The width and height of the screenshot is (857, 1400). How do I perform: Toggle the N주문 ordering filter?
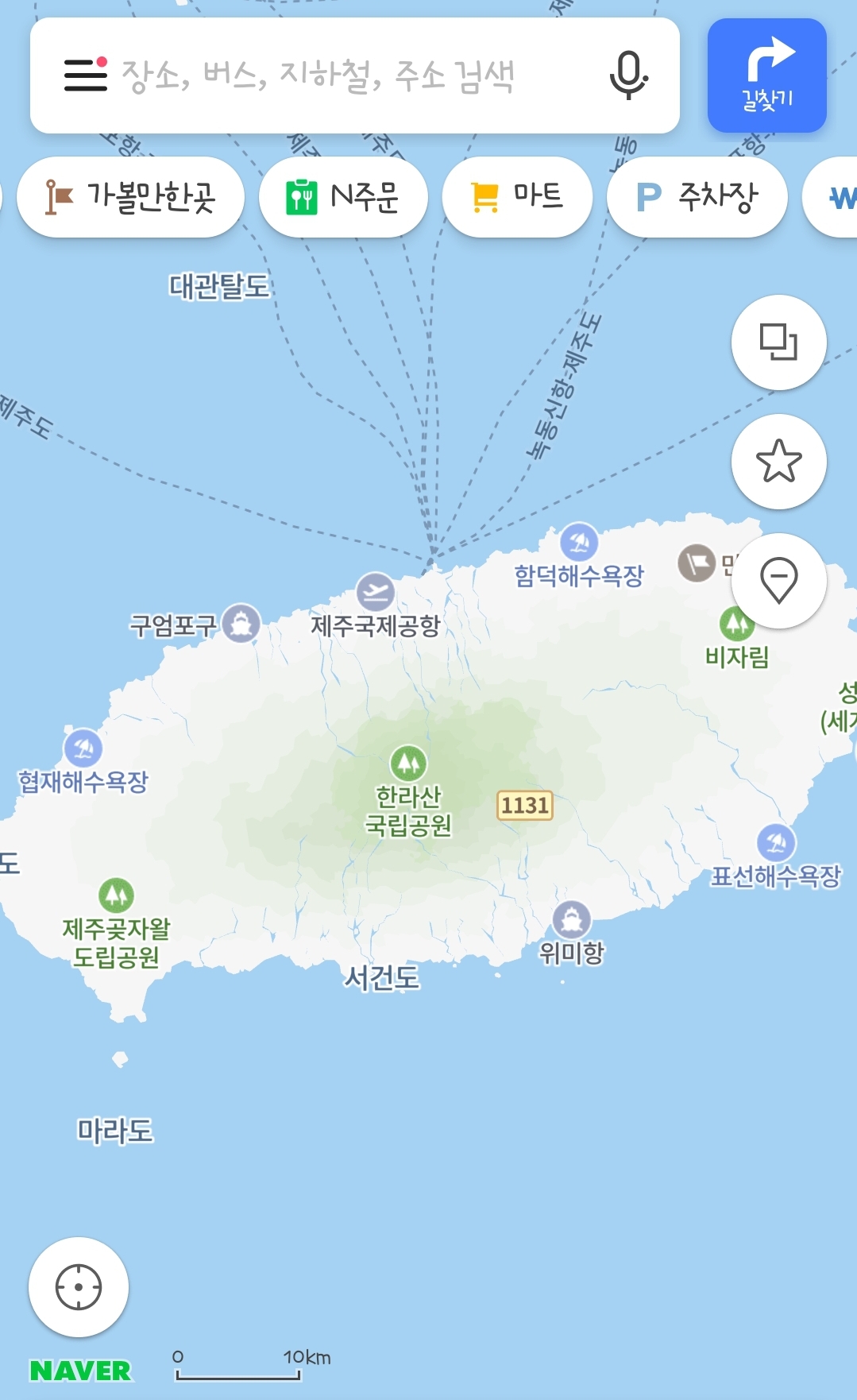(x=343, y=196)
